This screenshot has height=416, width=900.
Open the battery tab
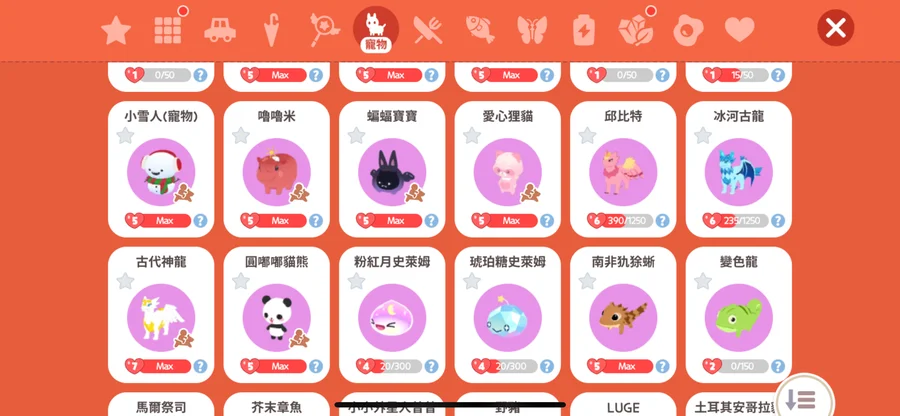point(583,30)
